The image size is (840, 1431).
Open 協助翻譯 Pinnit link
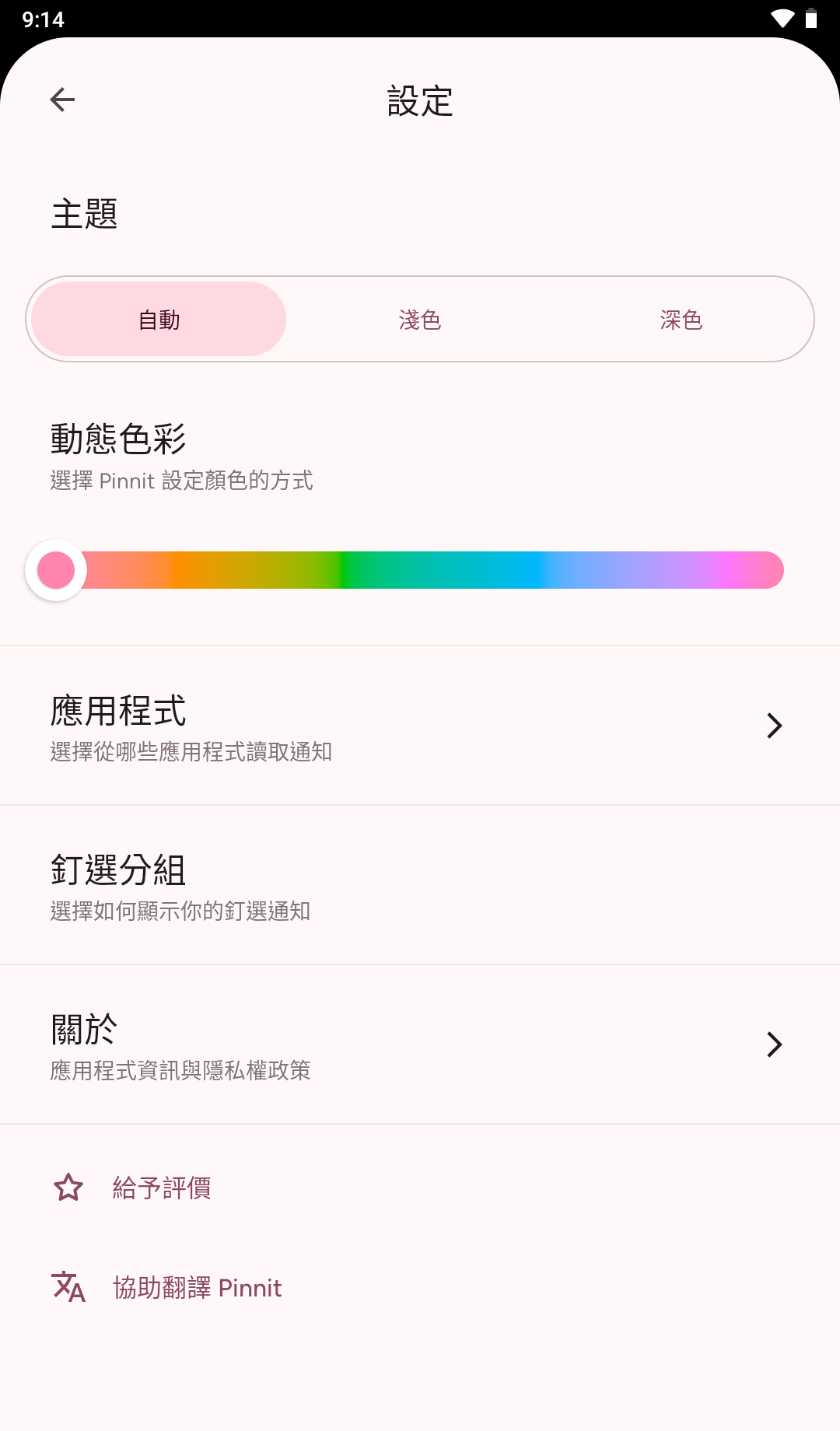click(197, 1288)
